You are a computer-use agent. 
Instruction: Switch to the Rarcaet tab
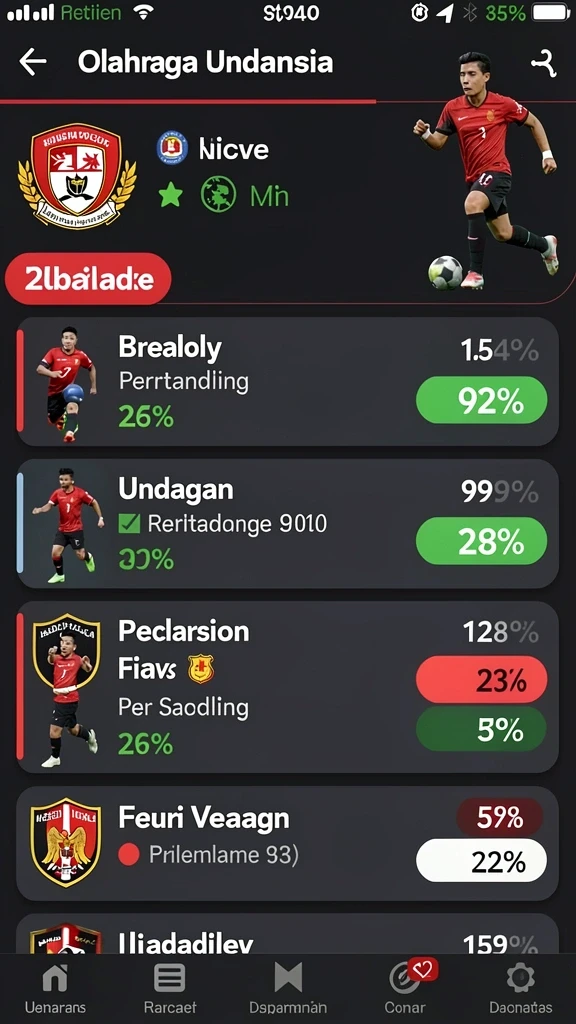point(170,987)
